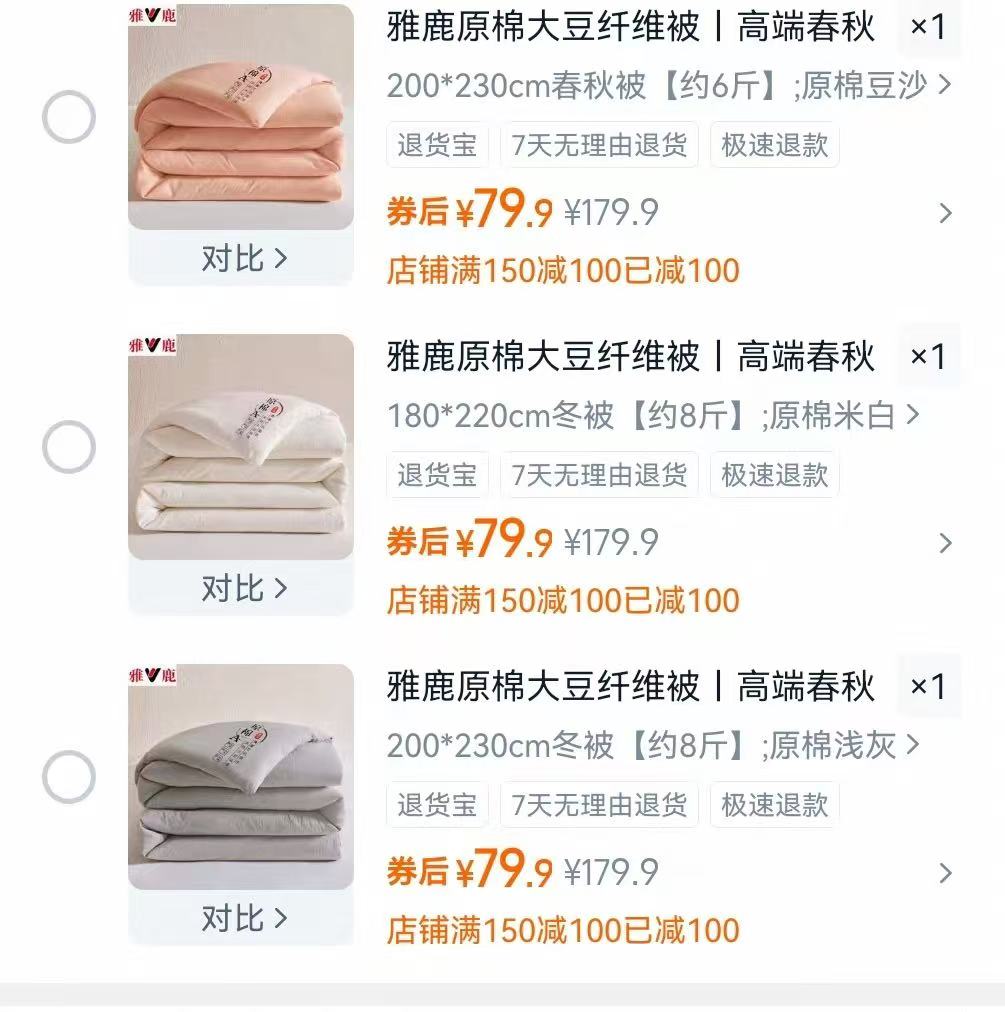The width and height of the screenshot is (1005, 1012).
Task: Expand price details via chevron on the second item
Action: tap(946, 542)
